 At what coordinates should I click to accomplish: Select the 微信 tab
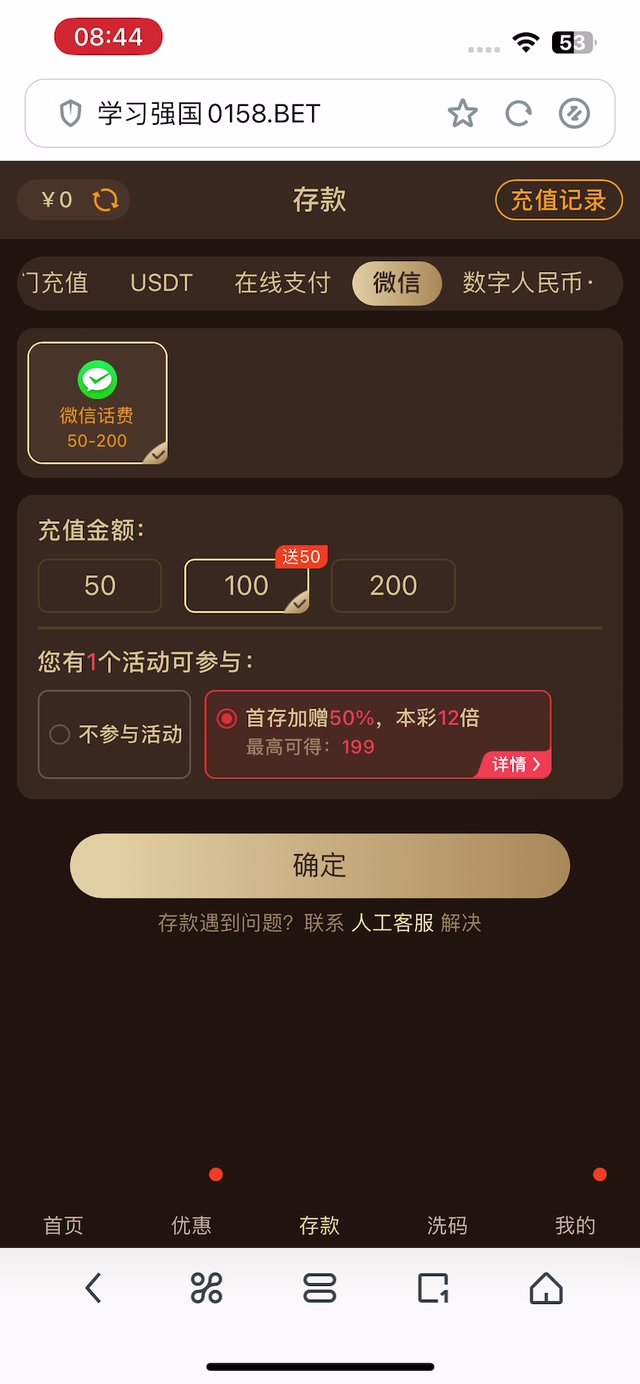(396, 283)
